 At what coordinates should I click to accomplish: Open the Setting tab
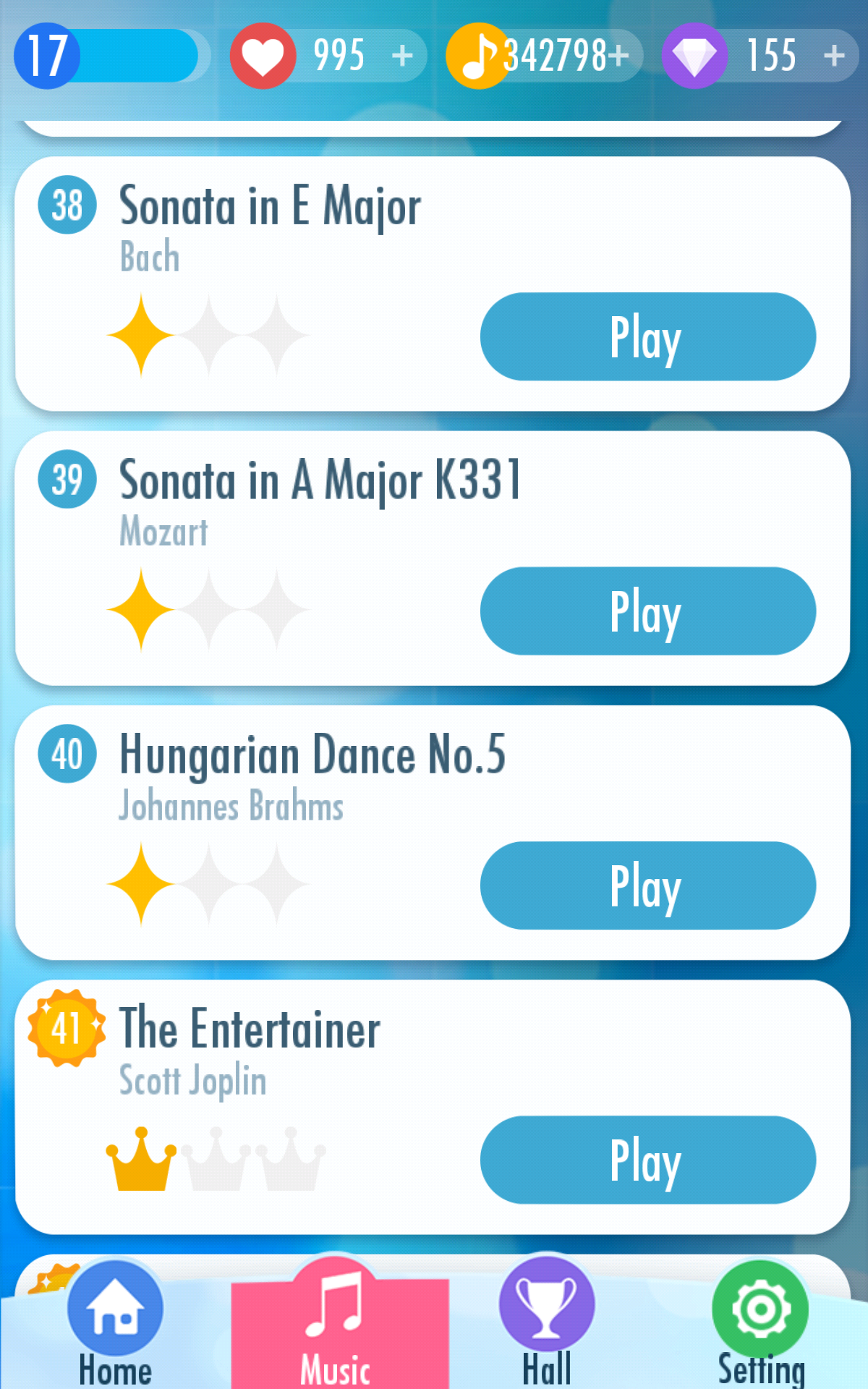coord(761,1324)
